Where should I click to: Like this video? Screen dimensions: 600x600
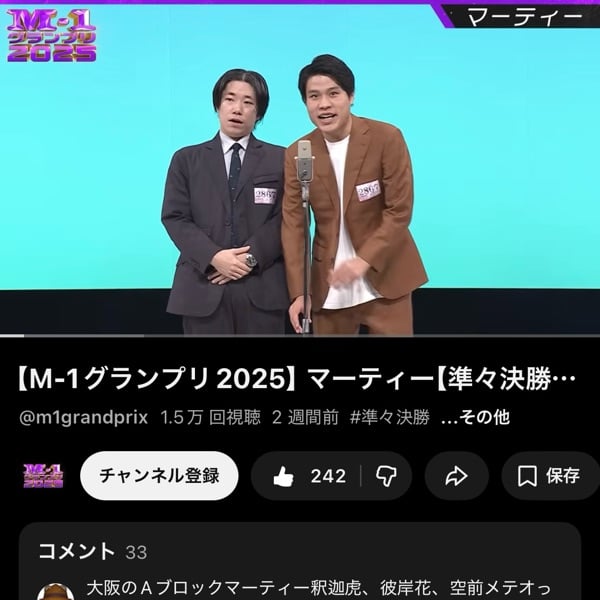(x=308, y=476)
